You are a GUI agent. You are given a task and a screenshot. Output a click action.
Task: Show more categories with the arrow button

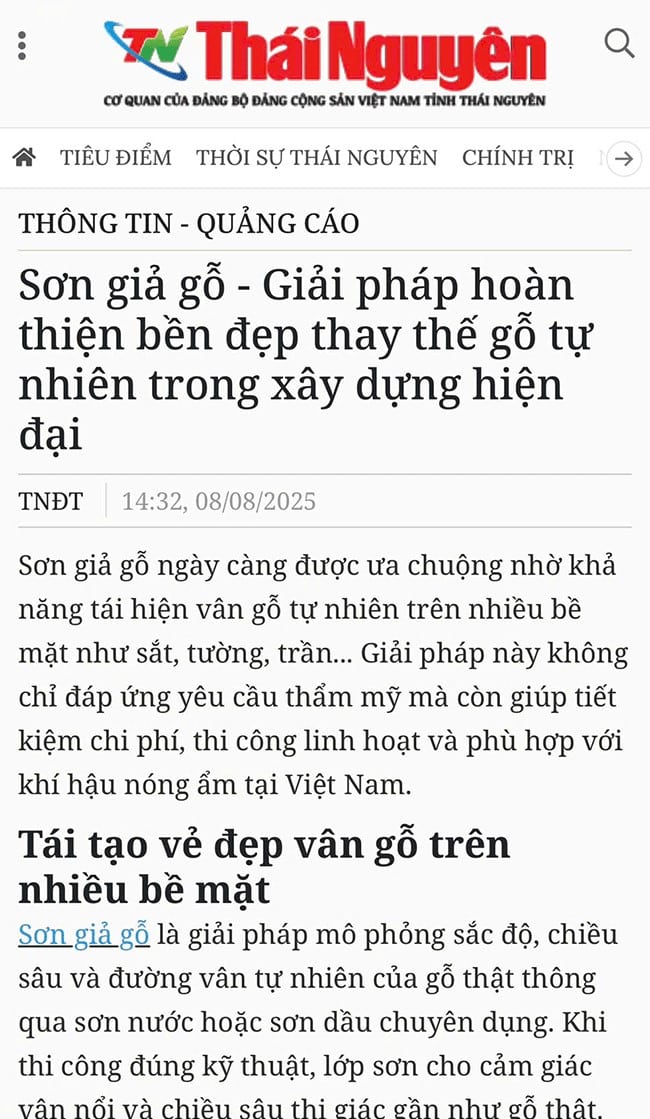pos(624,158)
